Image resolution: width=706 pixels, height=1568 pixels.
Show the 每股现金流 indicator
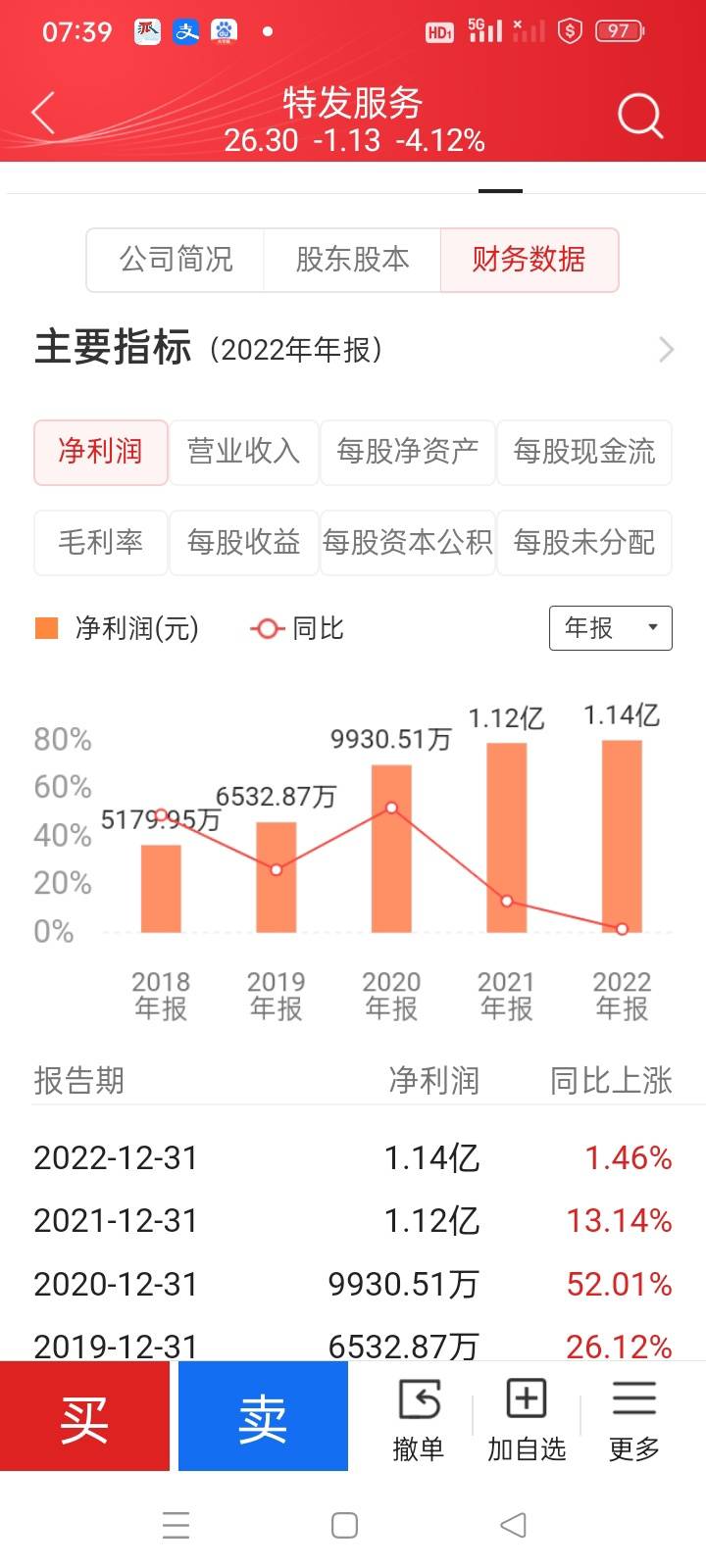[584, 452]
